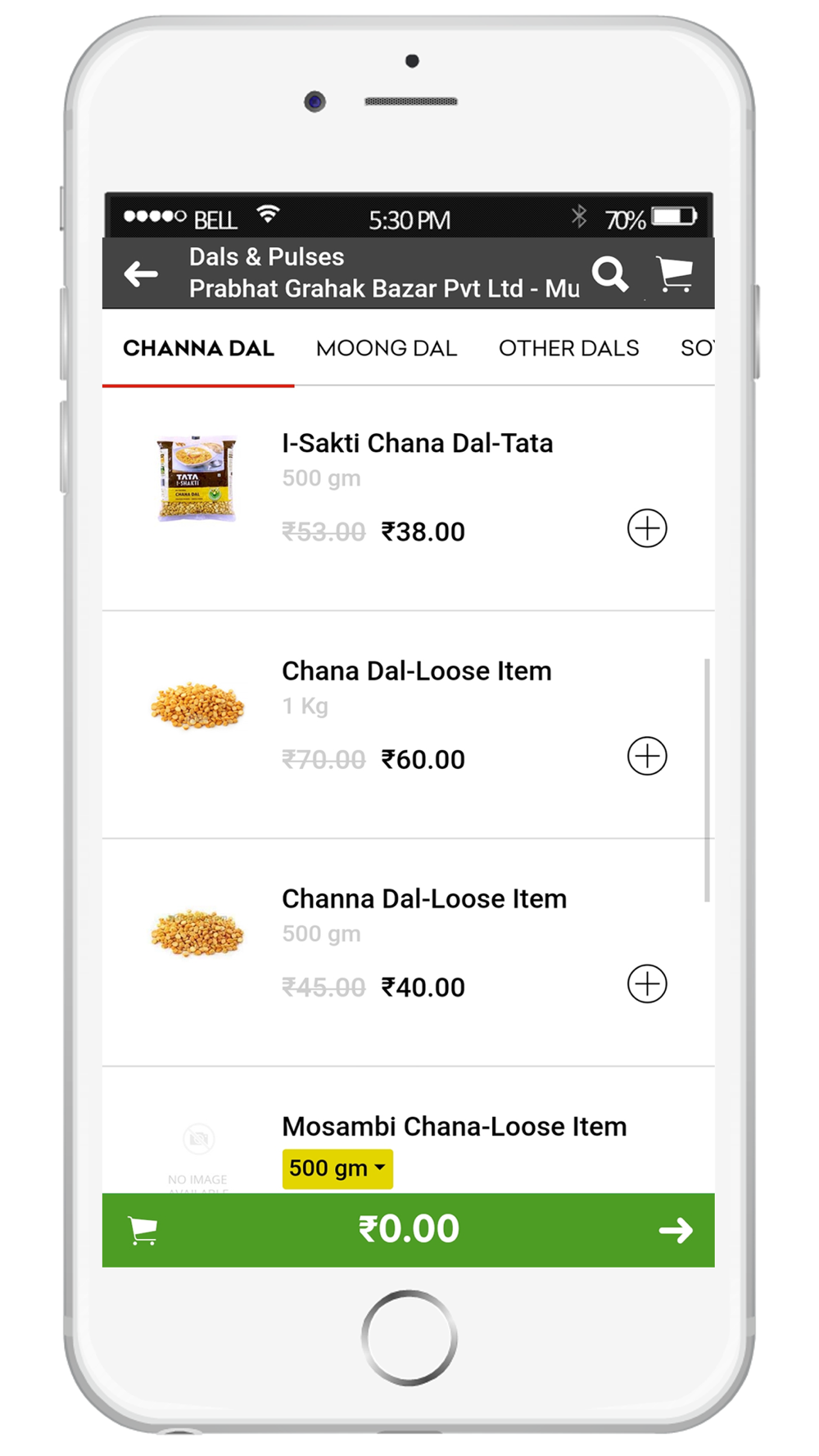
Task: Proceed with the green checkout arrow
Action: [676, 1230]
